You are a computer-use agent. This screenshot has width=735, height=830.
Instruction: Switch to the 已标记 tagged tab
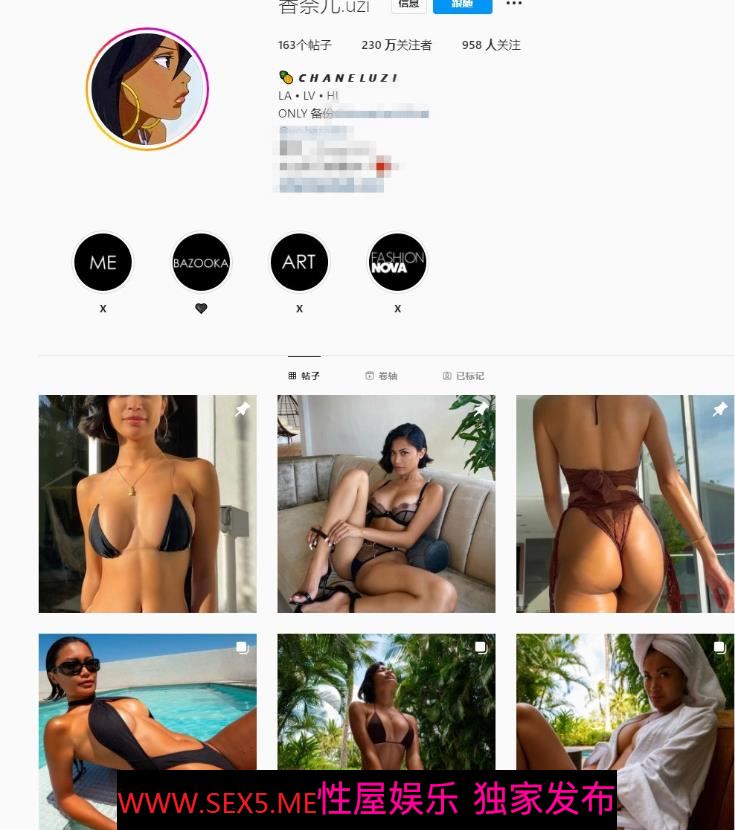point(463,376)
